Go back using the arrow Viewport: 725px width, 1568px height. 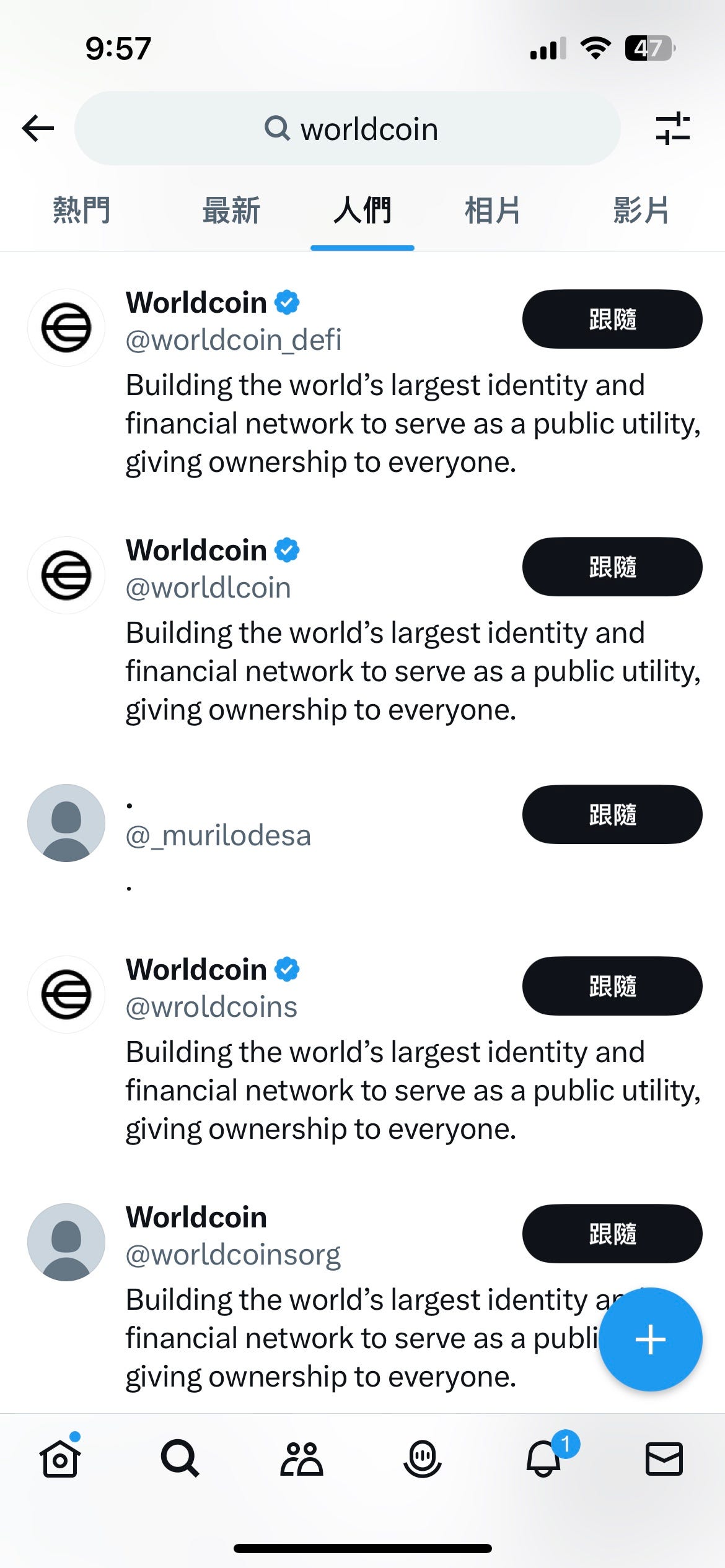coord(38,129)
